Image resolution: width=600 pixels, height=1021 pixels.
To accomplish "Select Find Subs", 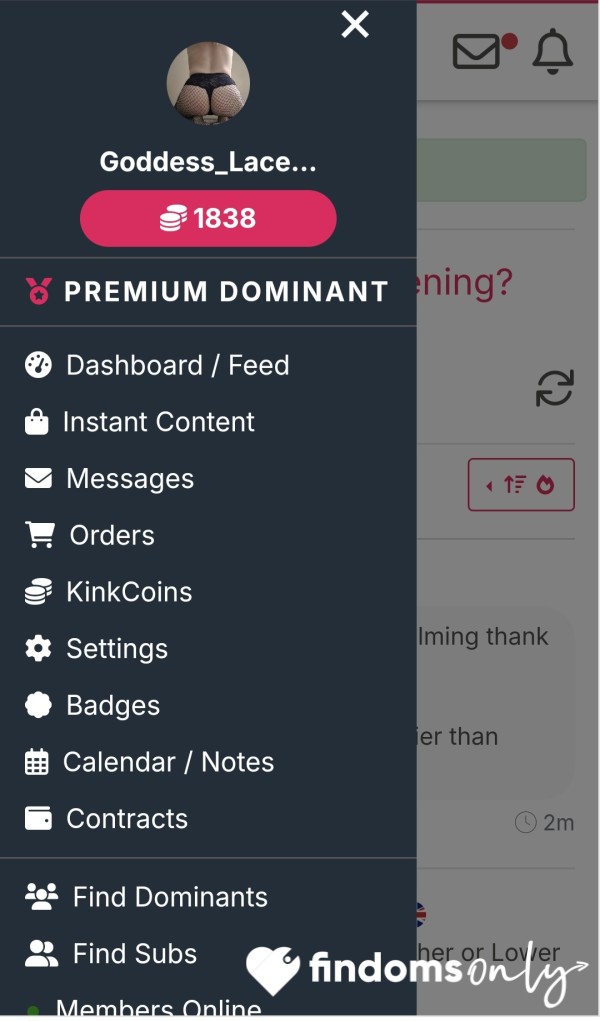I will [111, 953].
